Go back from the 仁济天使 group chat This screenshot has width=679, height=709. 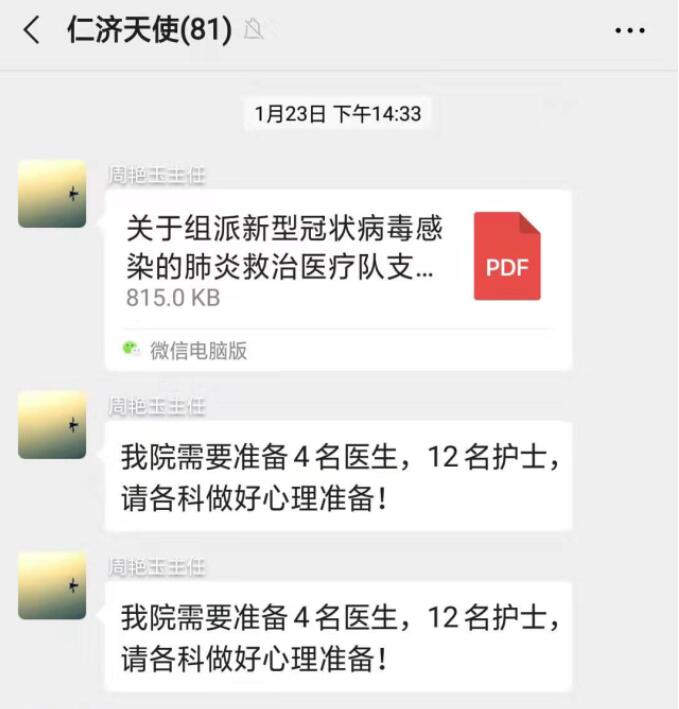(x=32, y=31)
